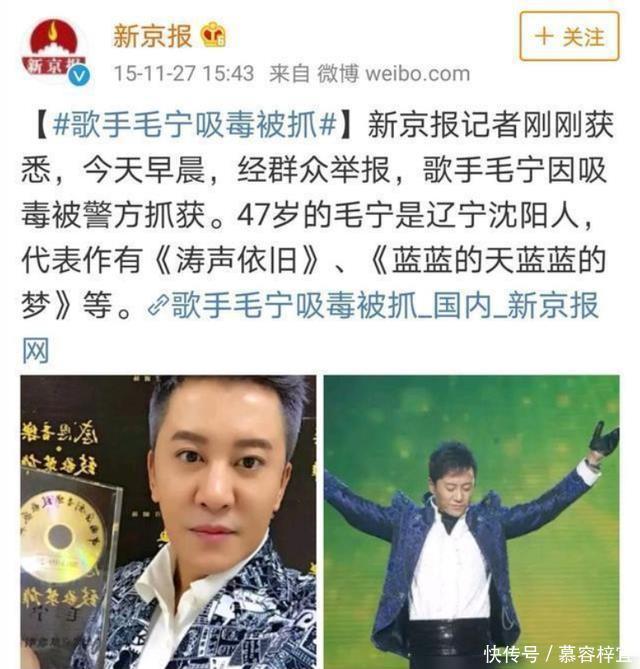Screen dimensions: 640x669
Task: Open the 新京报 account name
Action: (x=152, y=36)
